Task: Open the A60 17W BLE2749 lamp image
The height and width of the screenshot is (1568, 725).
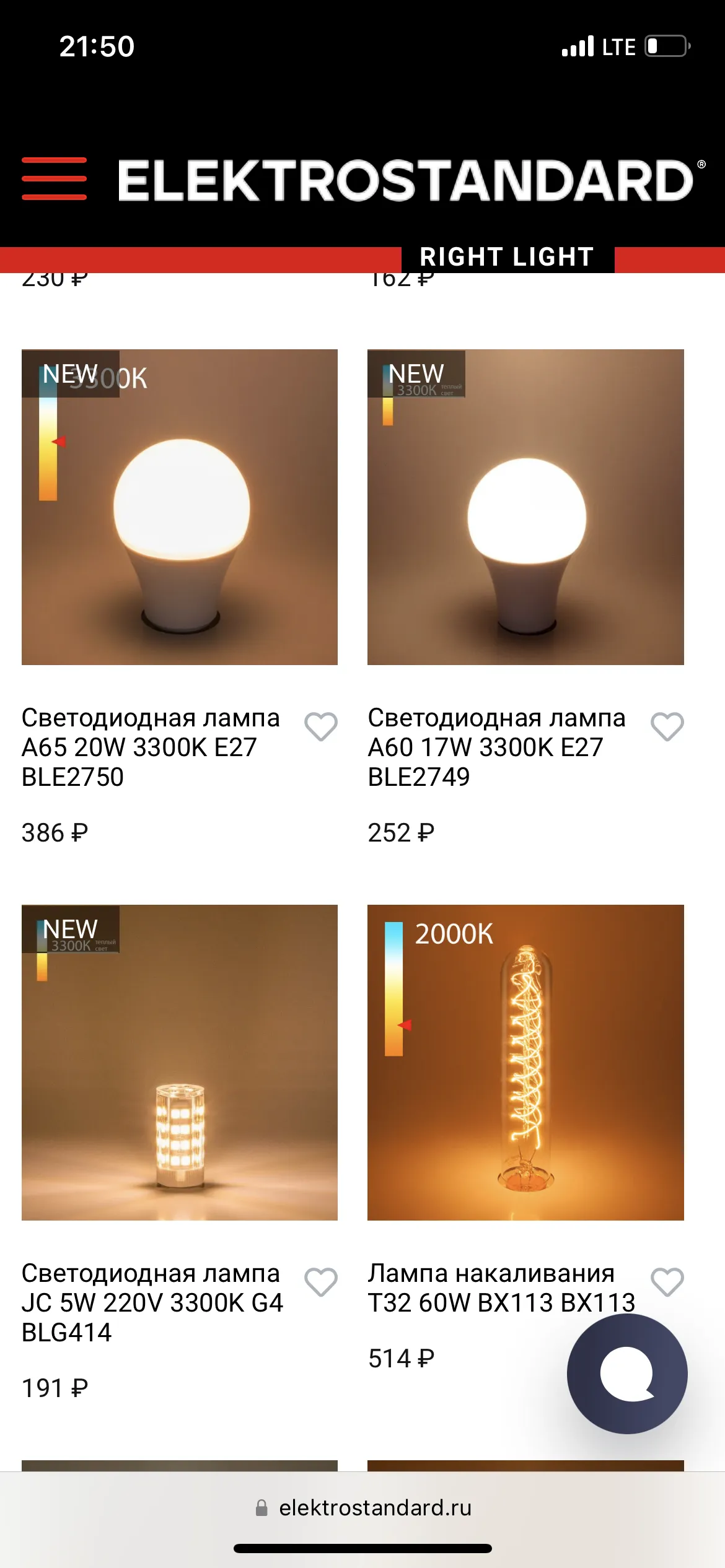Action: 525,507
